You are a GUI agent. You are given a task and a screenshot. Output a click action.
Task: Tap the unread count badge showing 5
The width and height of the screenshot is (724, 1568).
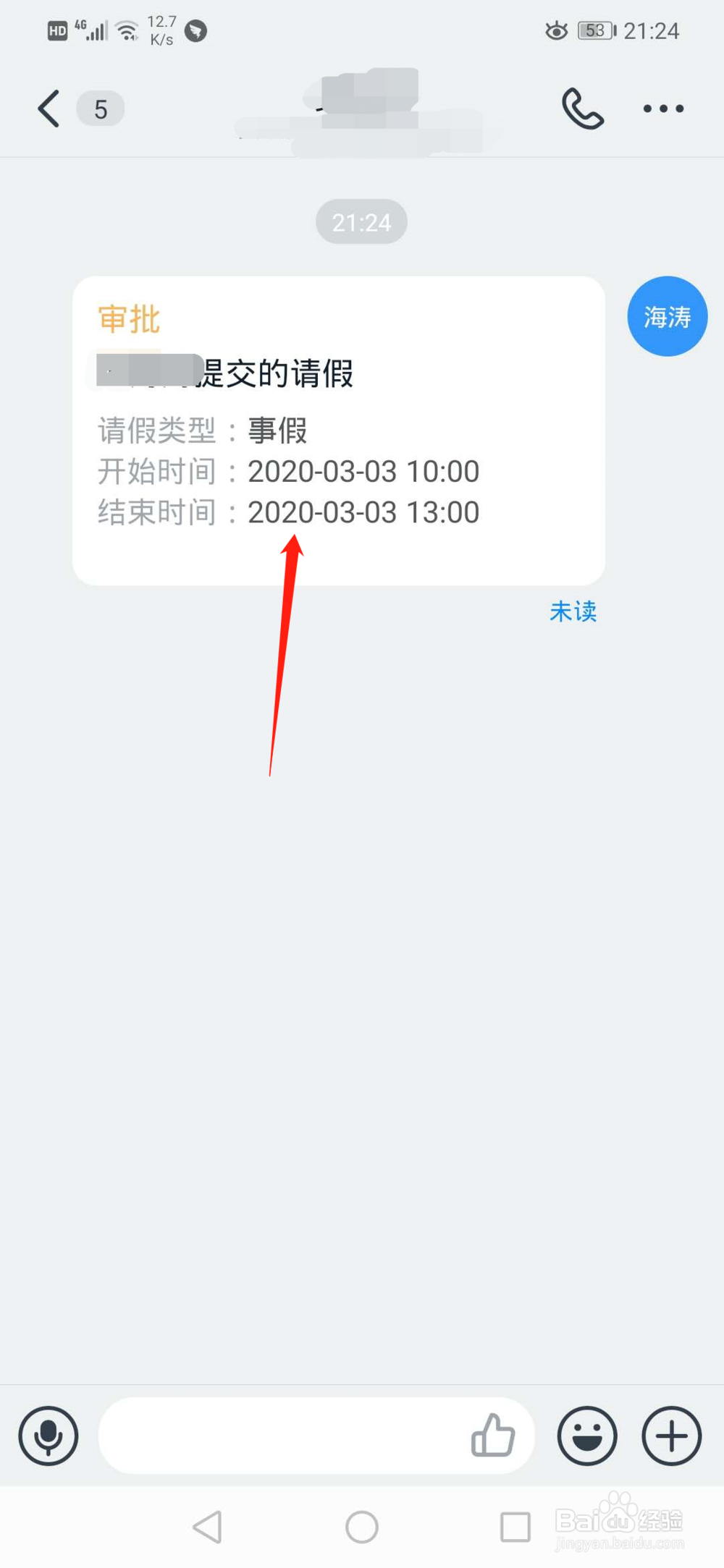tap(100, 109)
